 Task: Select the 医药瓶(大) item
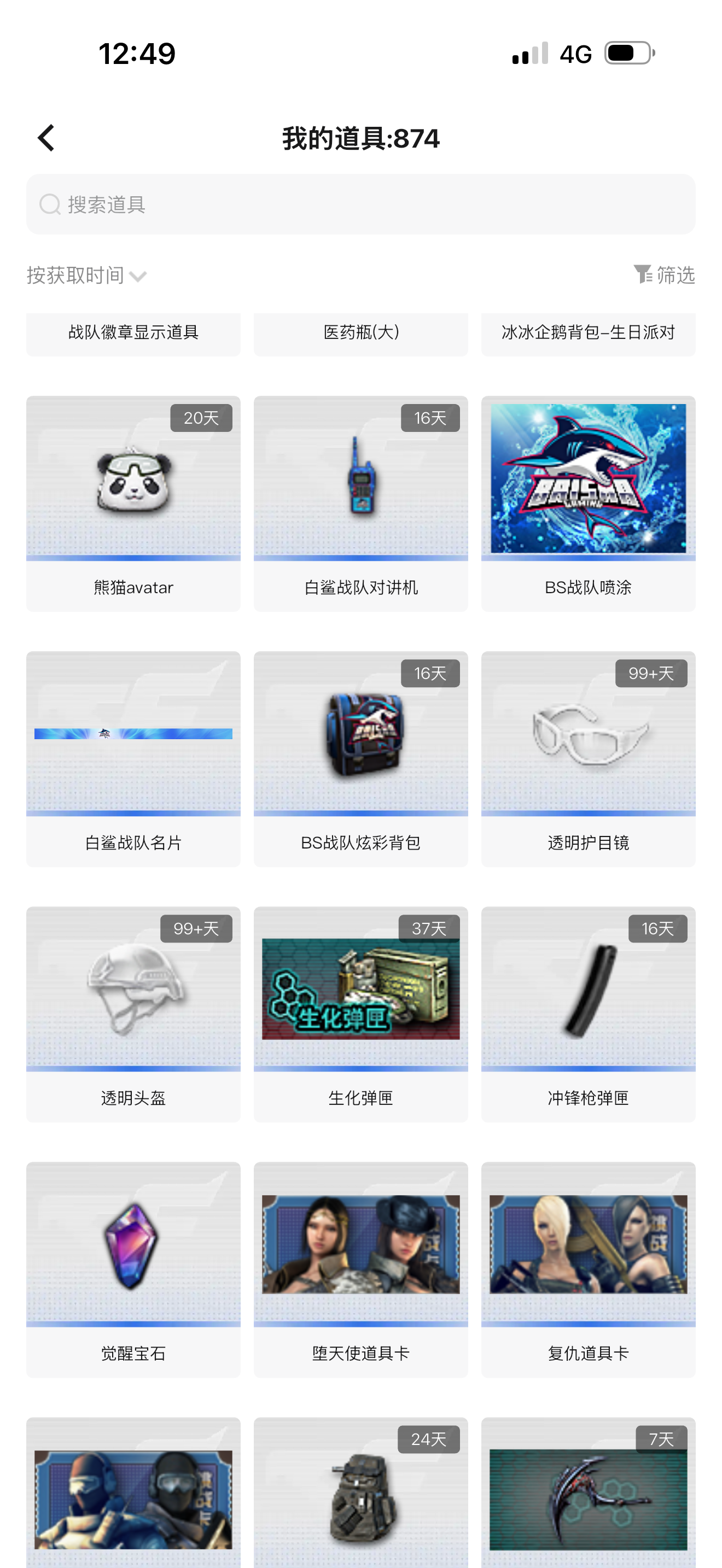(x=360, y=334)
